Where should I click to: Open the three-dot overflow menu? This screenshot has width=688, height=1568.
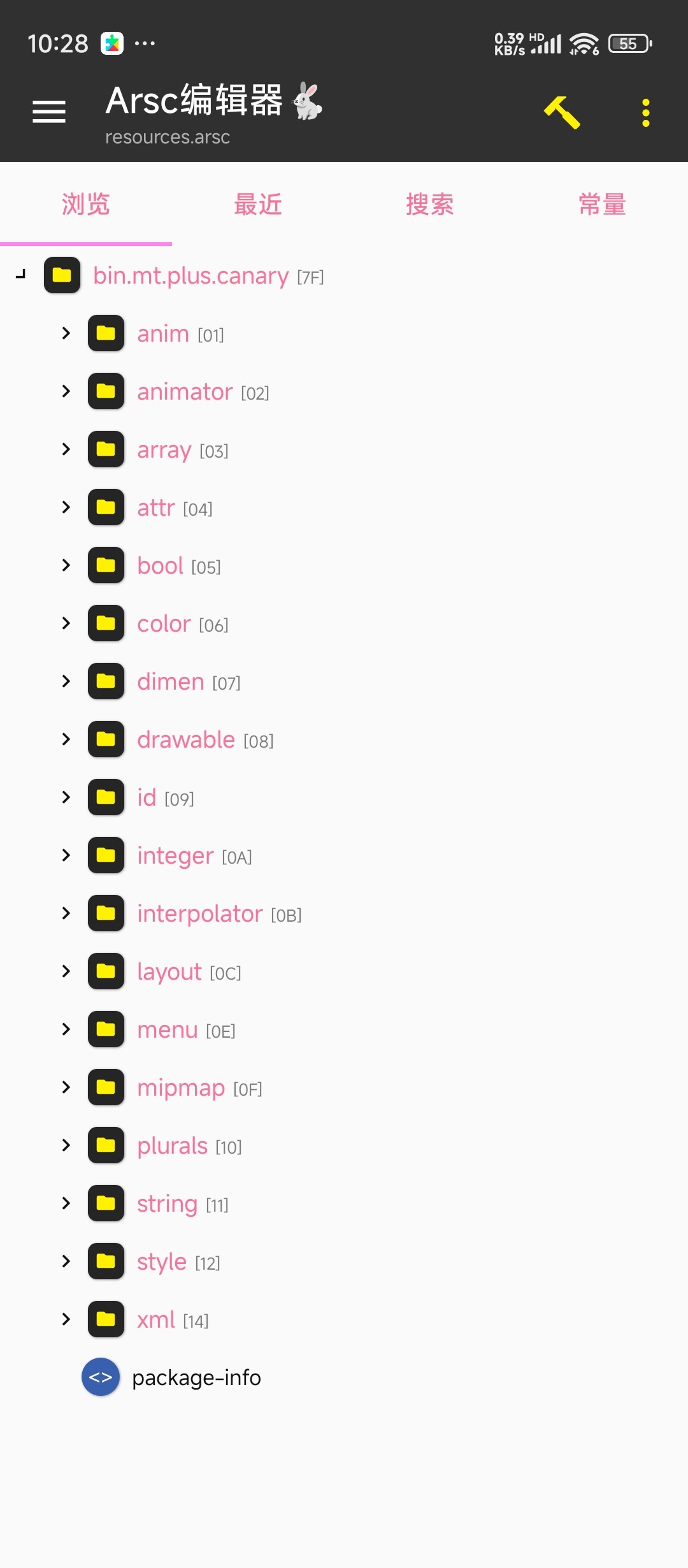click(646, 113)
